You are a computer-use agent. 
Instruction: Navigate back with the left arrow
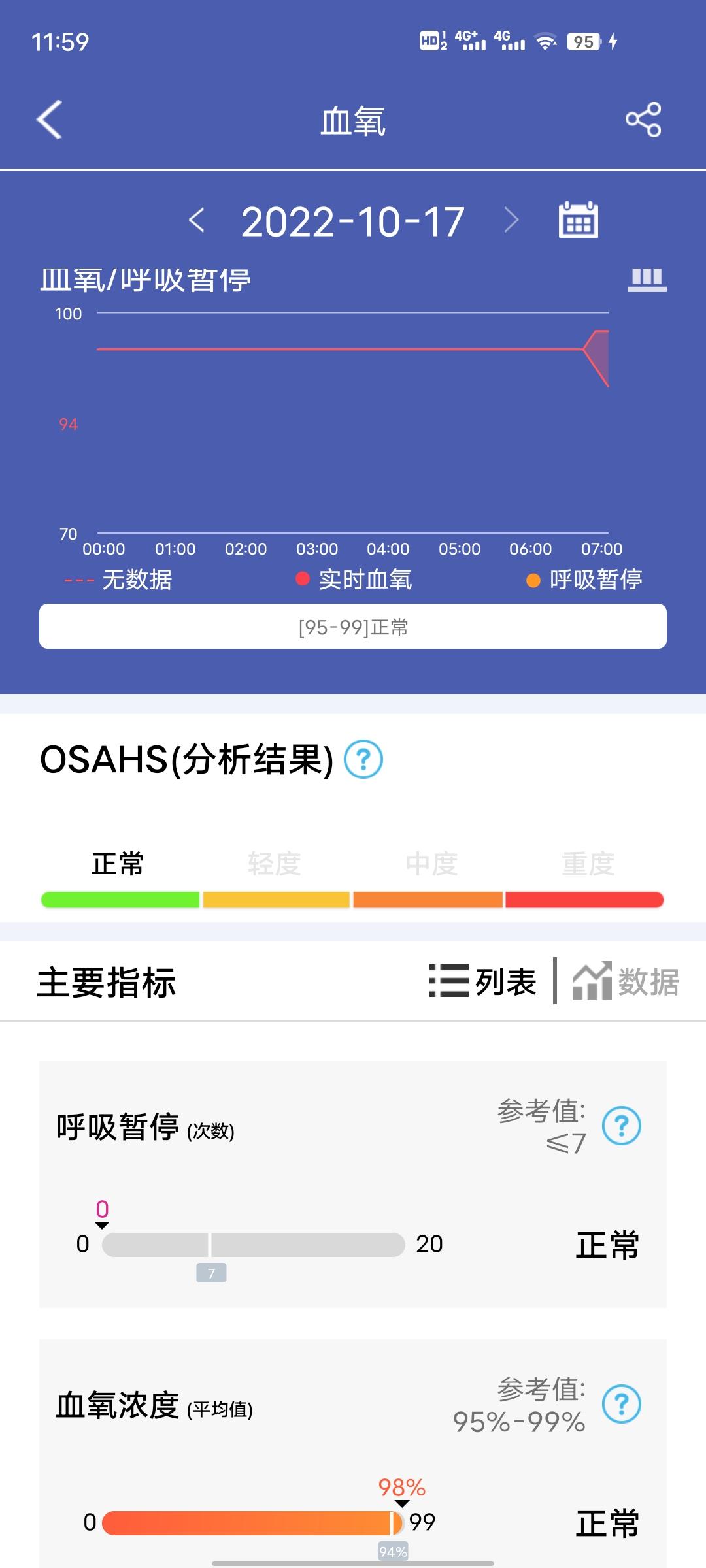coord(49,120)
